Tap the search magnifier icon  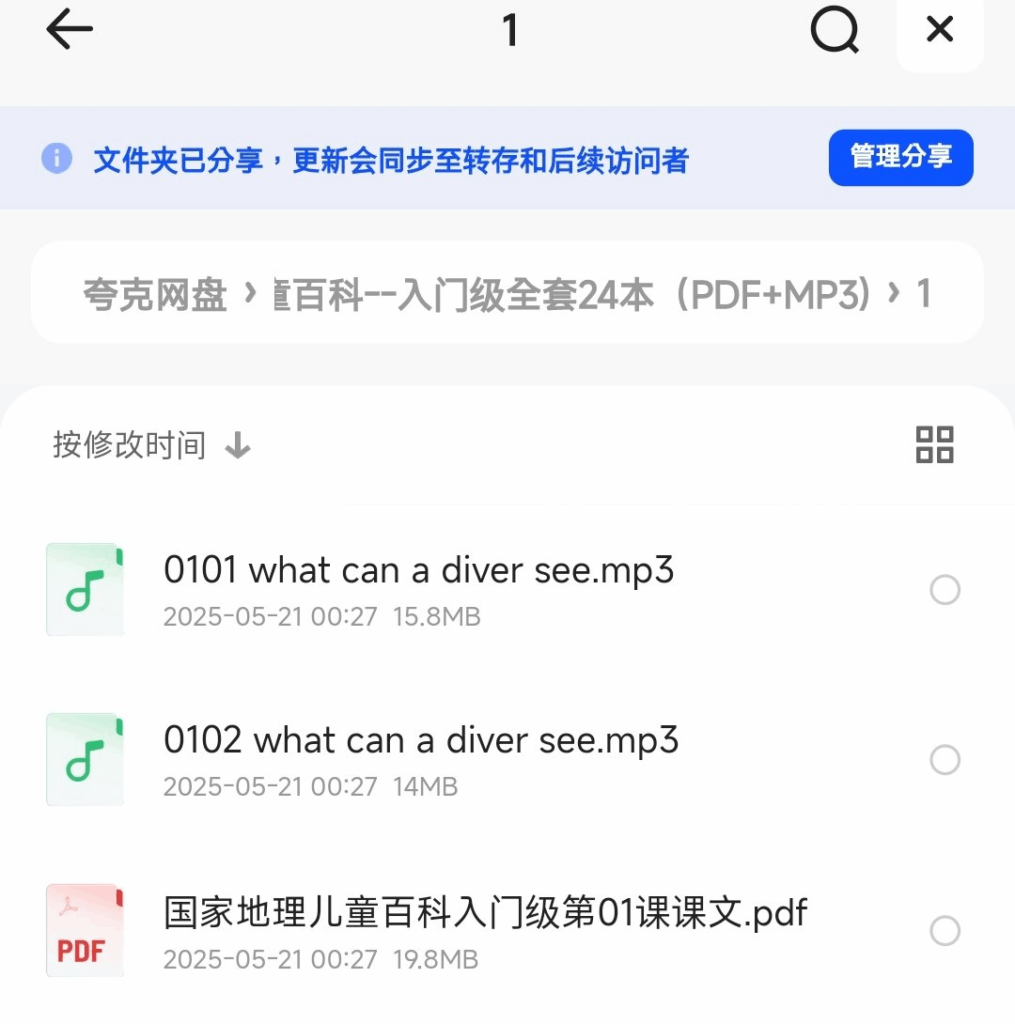tap(835, 30)
